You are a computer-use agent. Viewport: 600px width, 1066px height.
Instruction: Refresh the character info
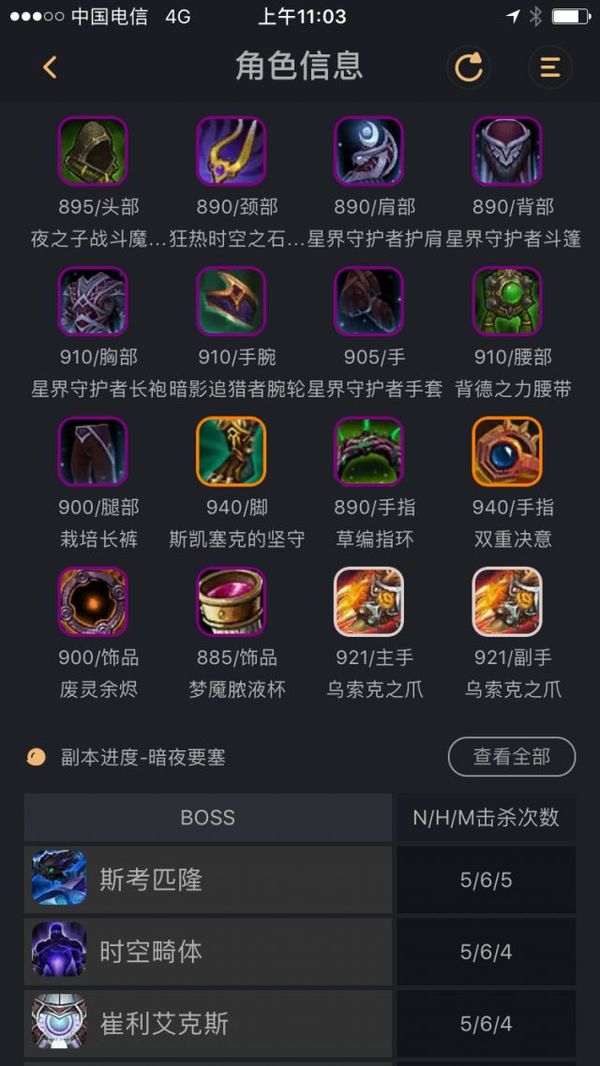[x=468, y=67]
